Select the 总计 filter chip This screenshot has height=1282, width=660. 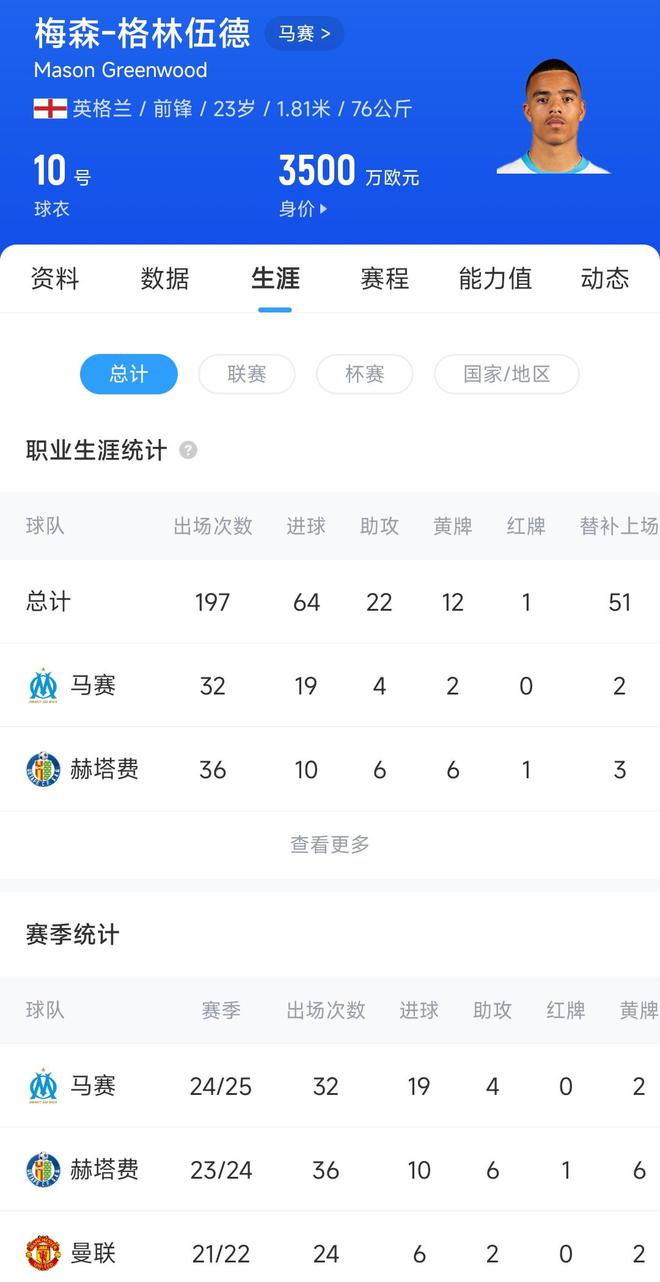(129, 374)
